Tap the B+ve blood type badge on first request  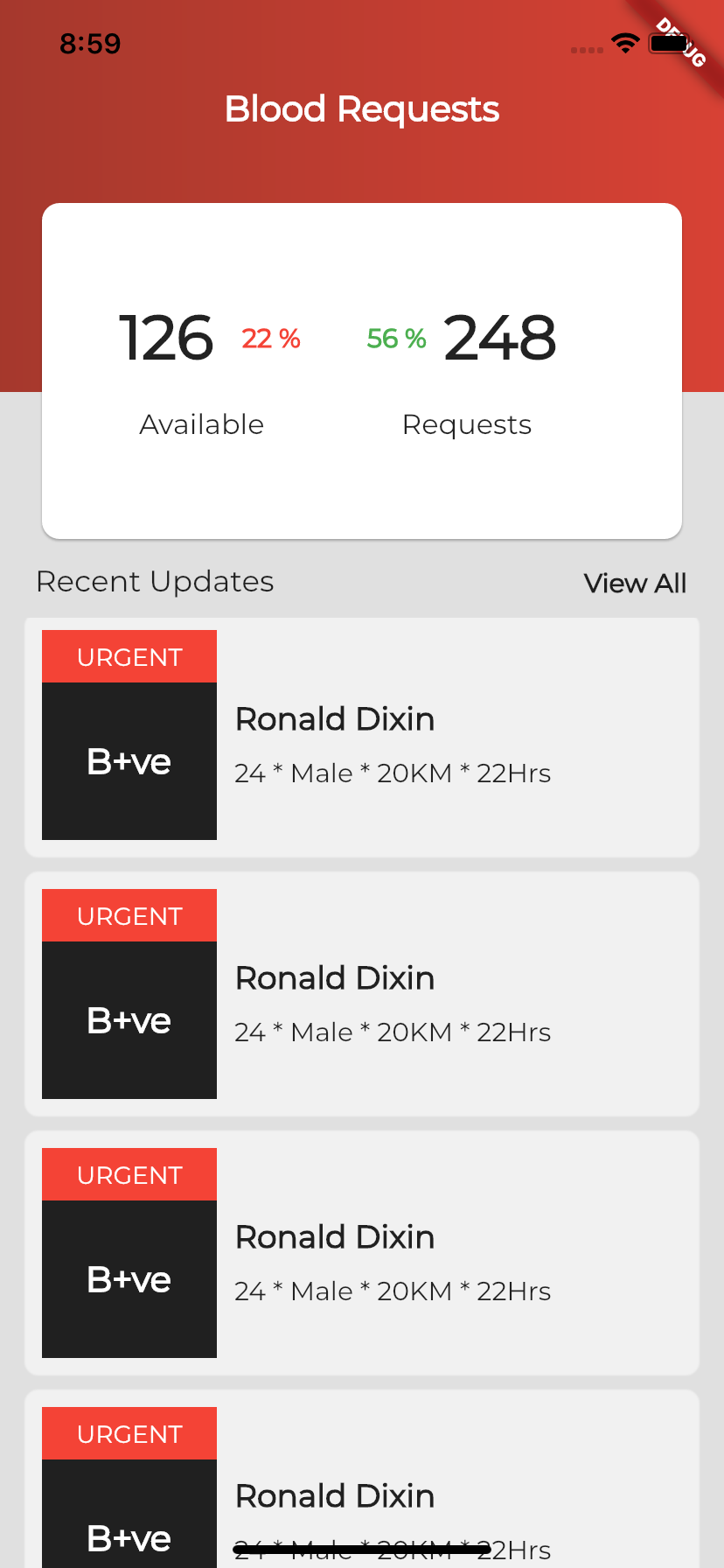pyautogui.click(x=129, y=759)
